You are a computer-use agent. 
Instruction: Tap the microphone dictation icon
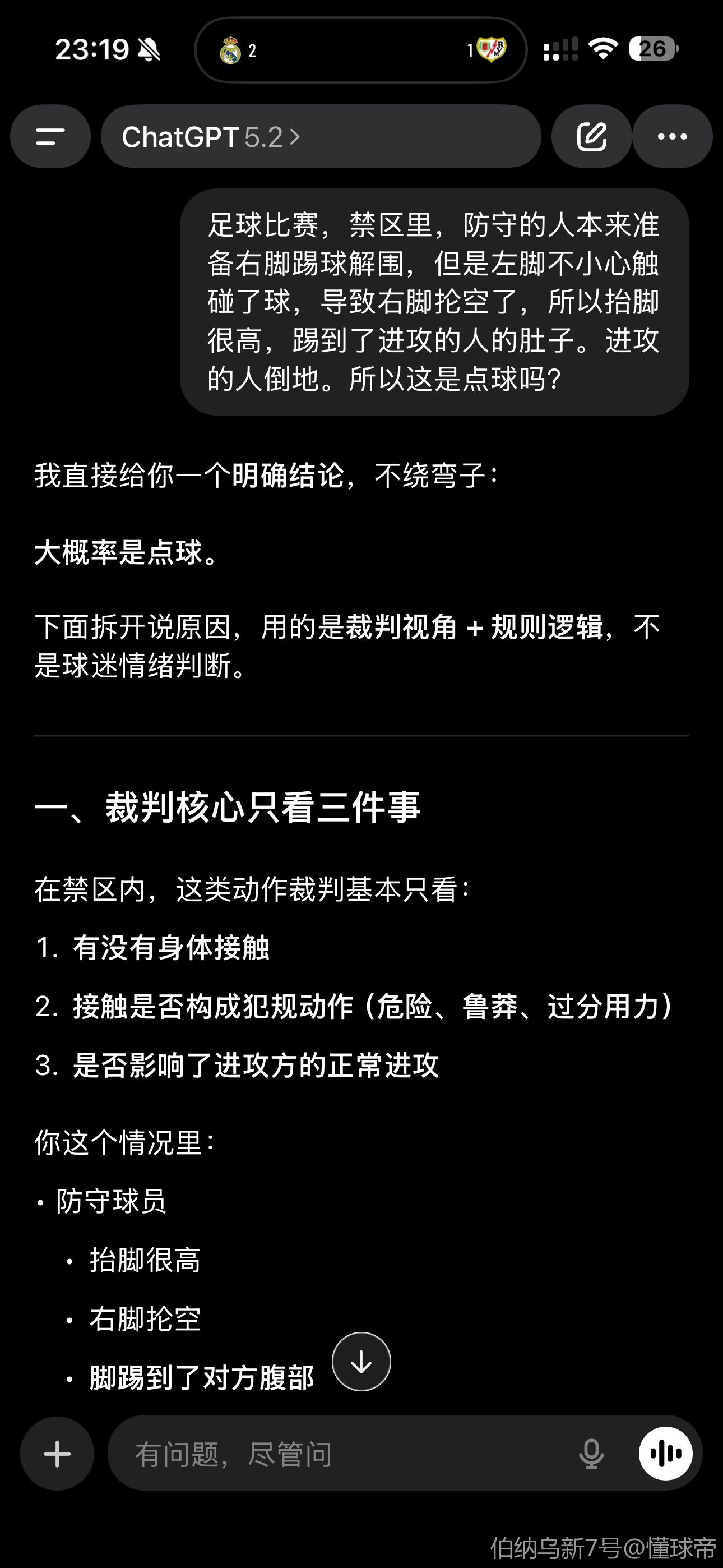point(591,1454)
